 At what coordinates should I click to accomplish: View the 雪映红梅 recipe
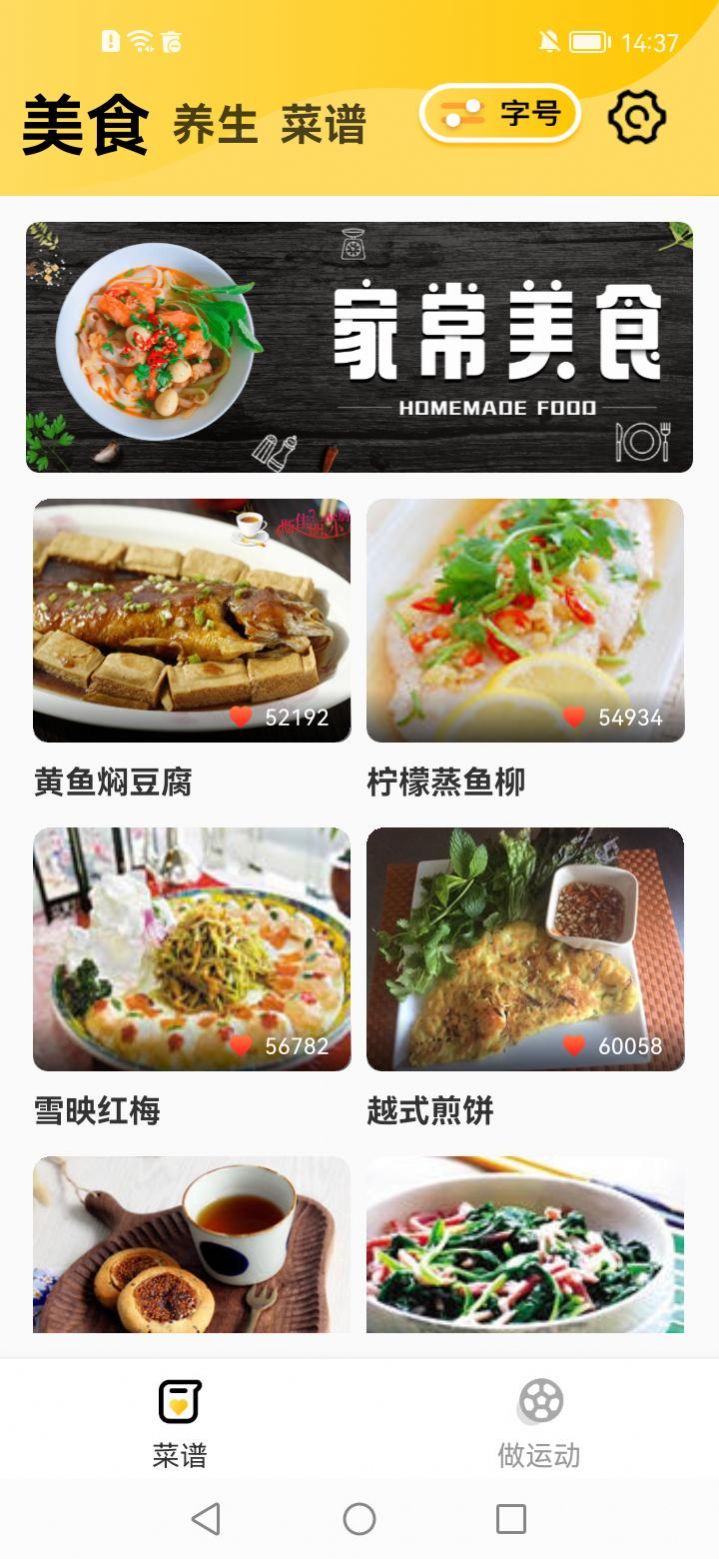[192, 949]
